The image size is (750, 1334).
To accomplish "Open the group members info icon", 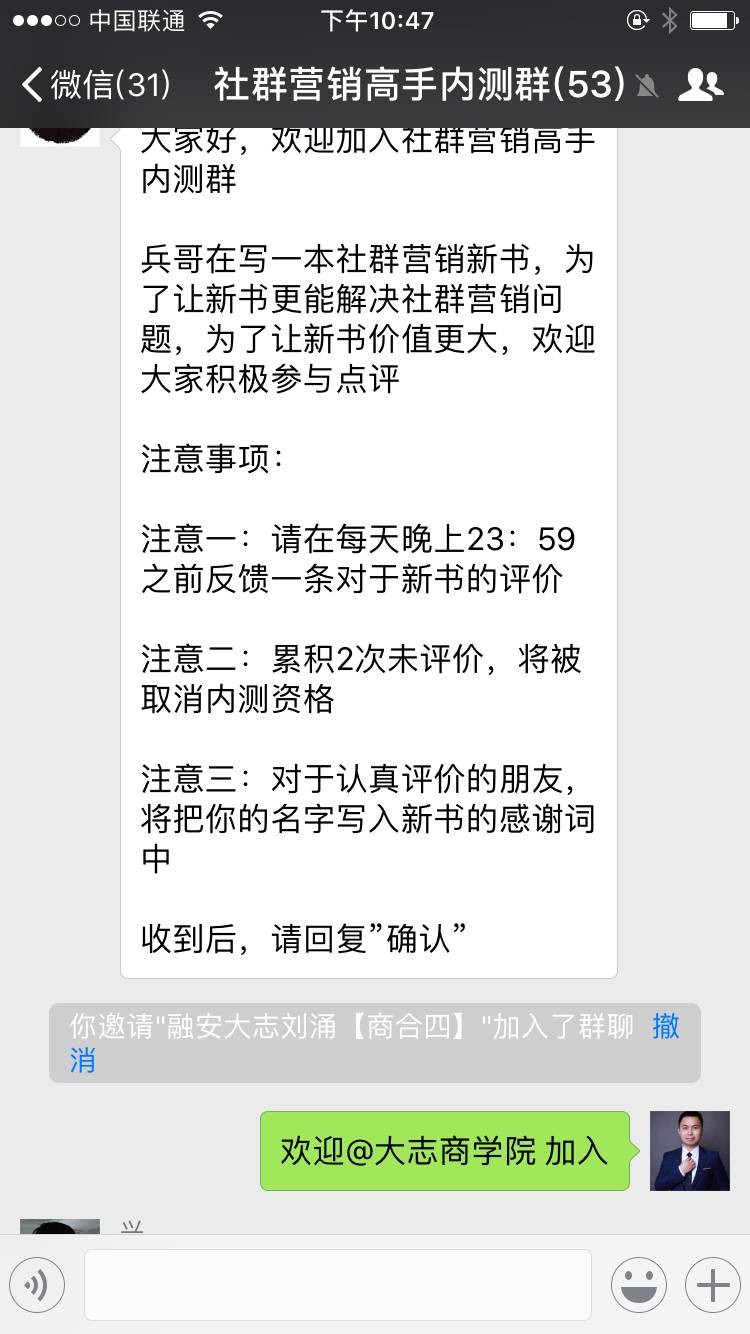I will 700,85.
